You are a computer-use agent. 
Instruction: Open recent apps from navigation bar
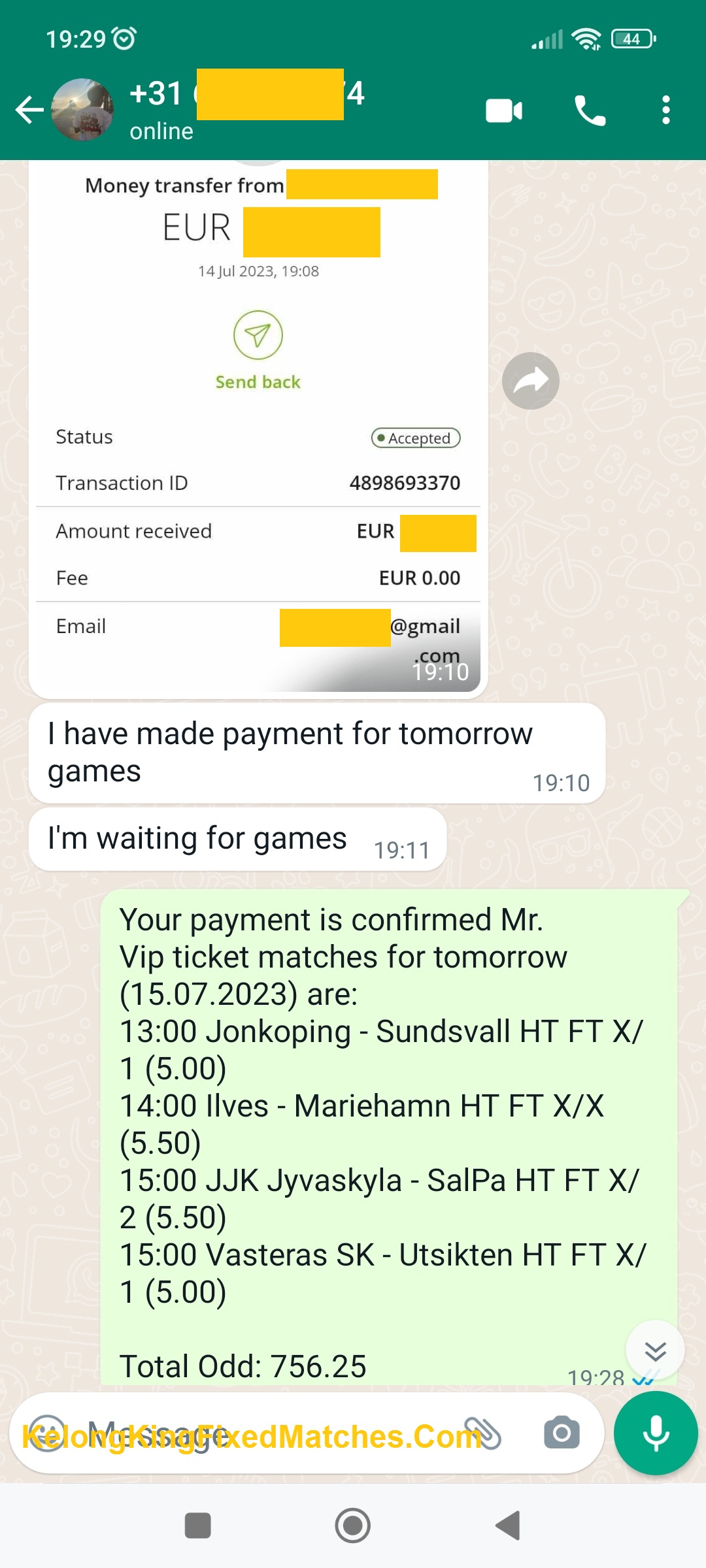point(197,1526)
